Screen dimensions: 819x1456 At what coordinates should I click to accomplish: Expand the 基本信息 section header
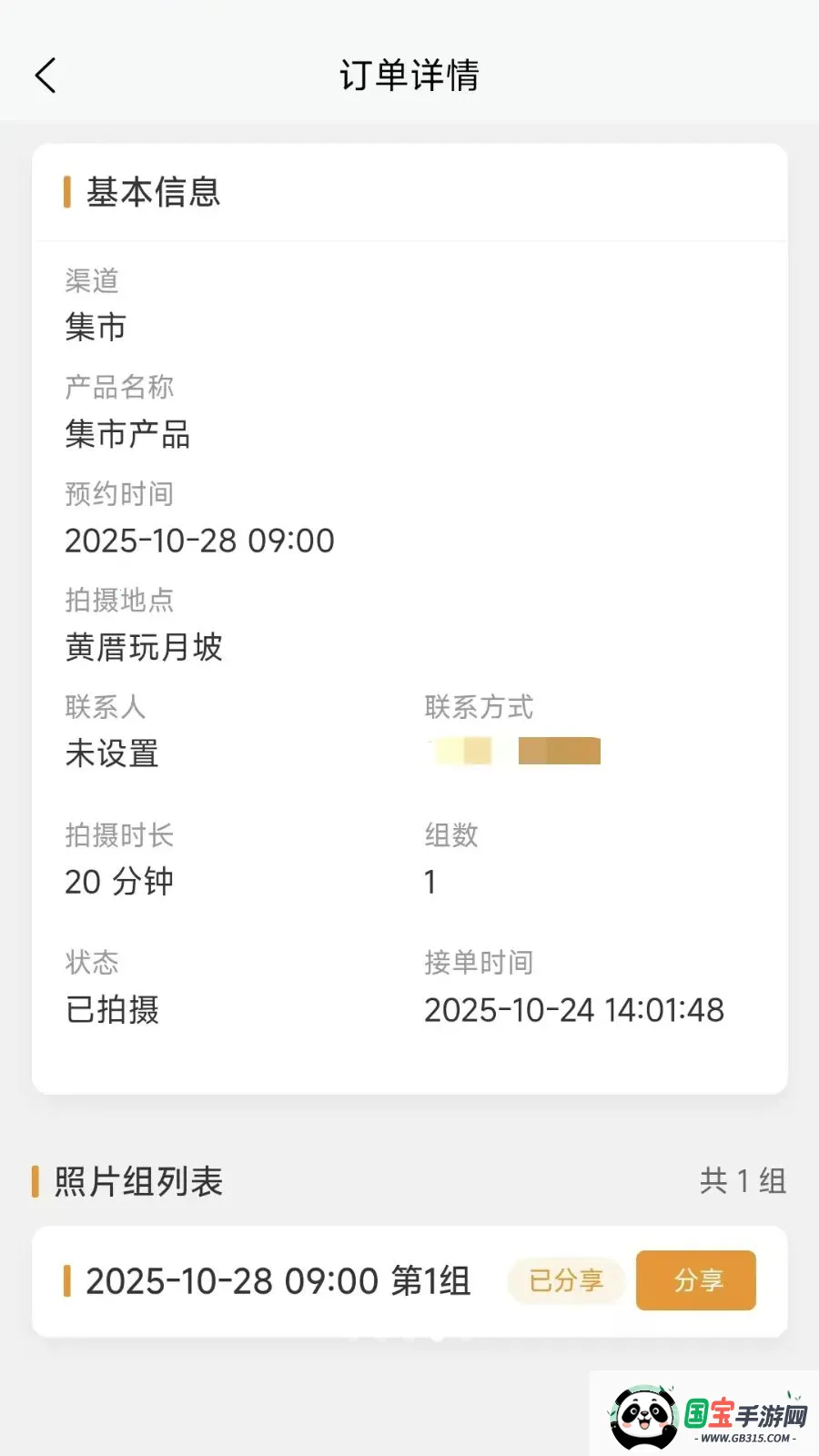coord(153,192)
